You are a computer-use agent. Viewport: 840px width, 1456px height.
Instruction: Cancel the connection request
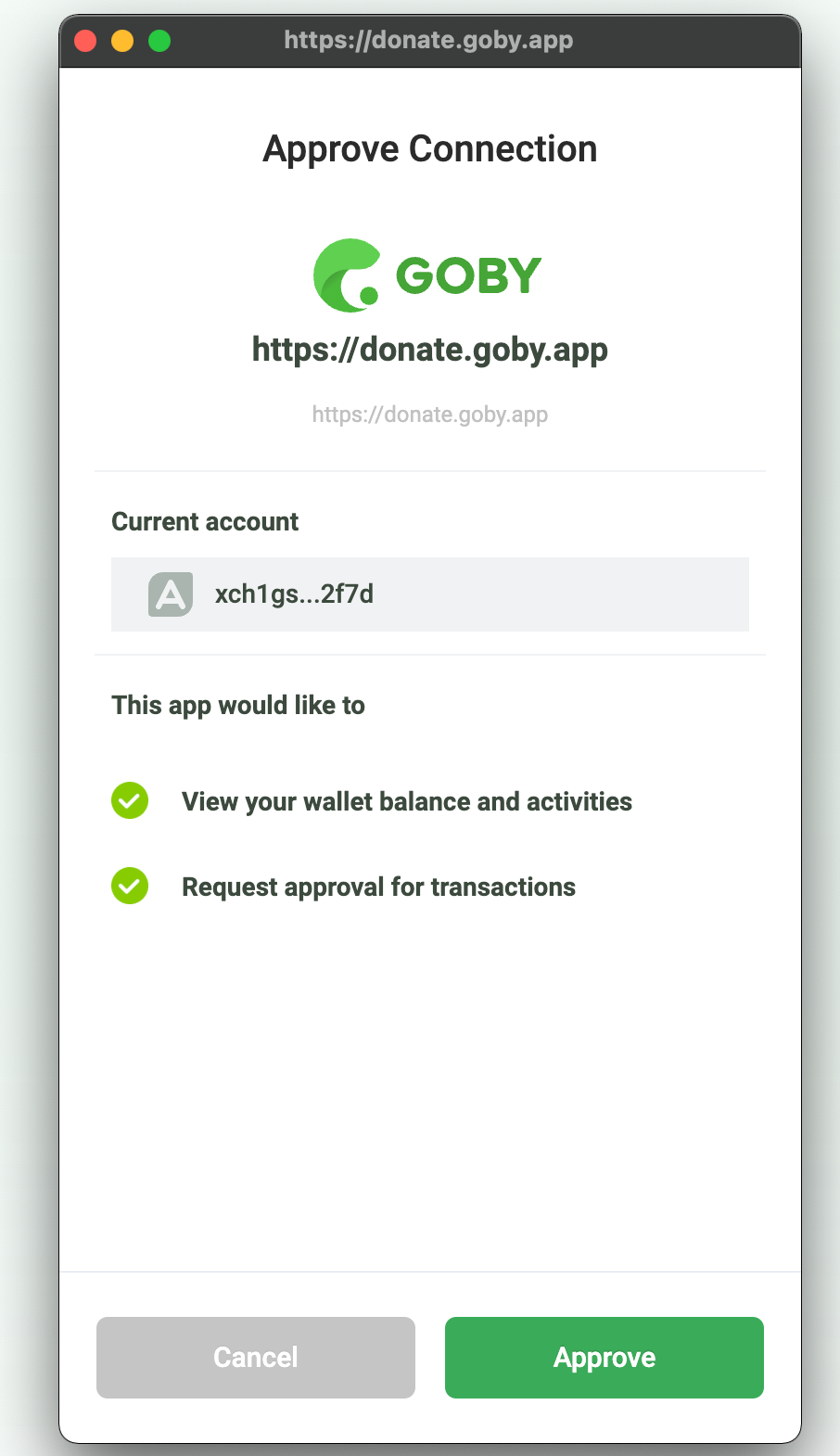click(x=255, y=1357)
